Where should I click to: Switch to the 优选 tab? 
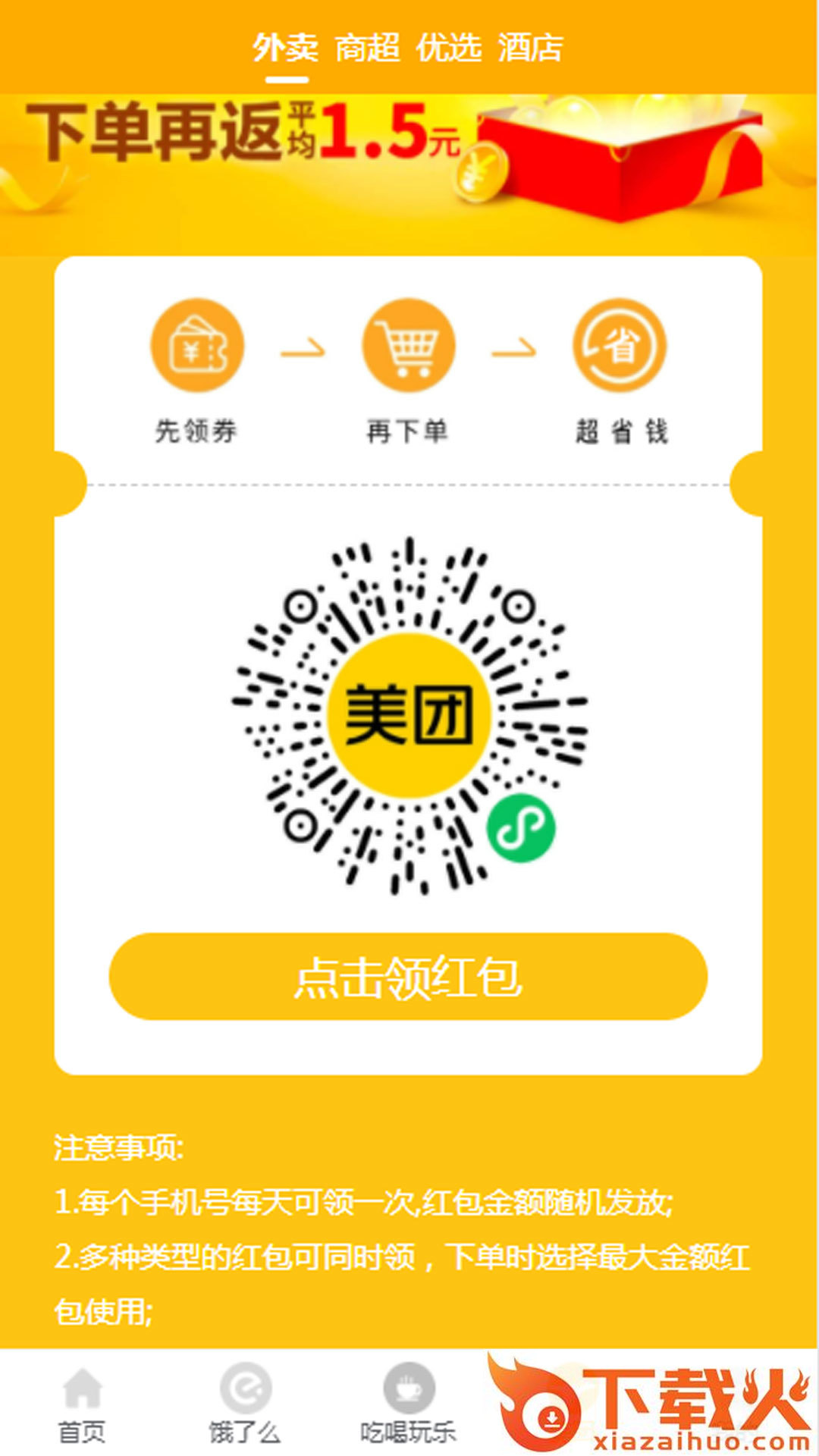click(x=449, y=48)
